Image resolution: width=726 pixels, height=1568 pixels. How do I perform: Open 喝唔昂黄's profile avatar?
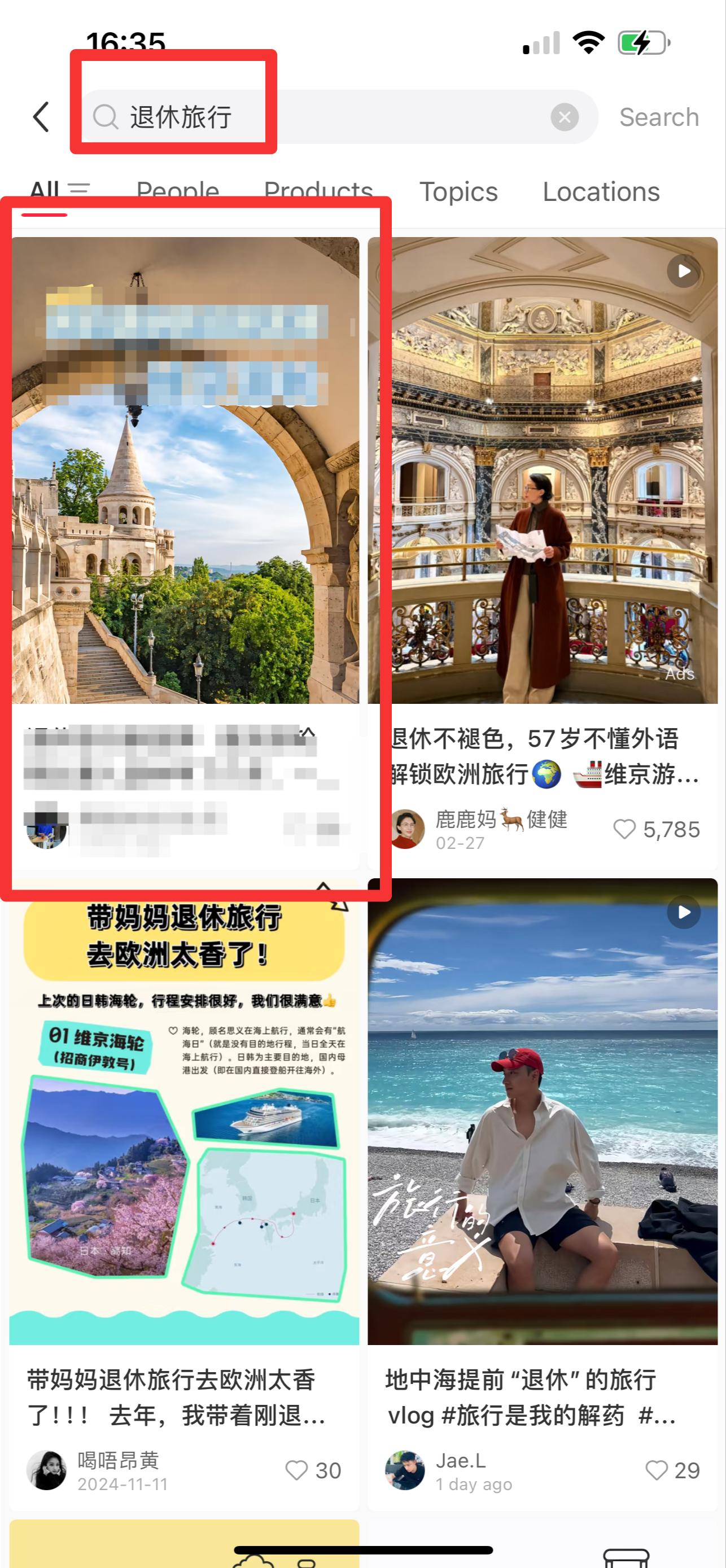46,1470
